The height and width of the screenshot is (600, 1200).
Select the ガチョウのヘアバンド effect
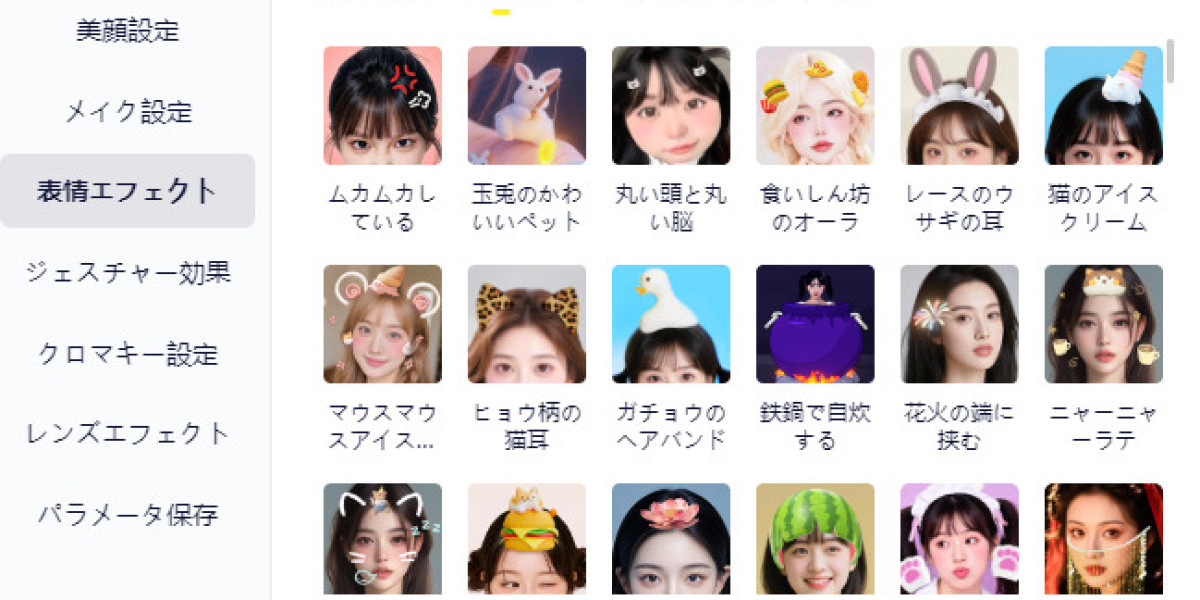click(x=670, y=324)
